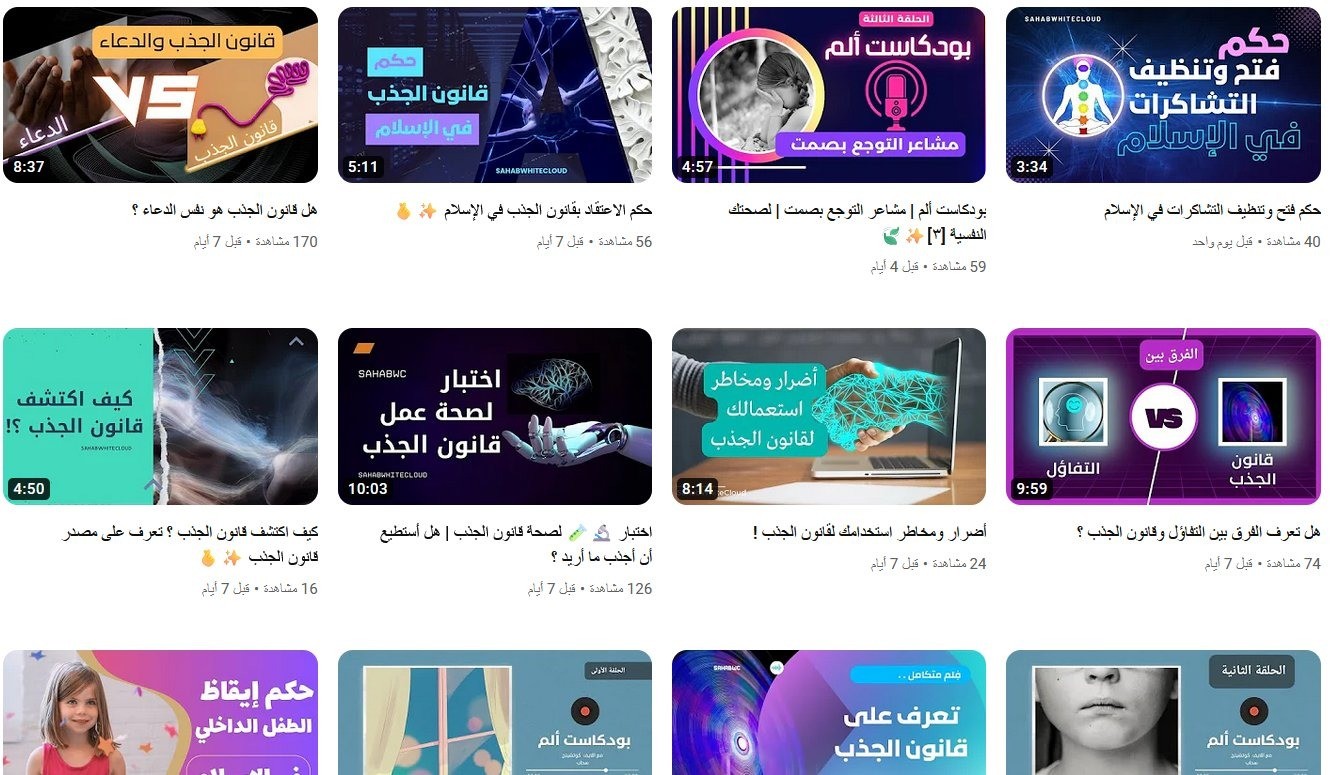Play 'بودكاست ألم' الحلقة الأولى video

[x=495, y=712]
